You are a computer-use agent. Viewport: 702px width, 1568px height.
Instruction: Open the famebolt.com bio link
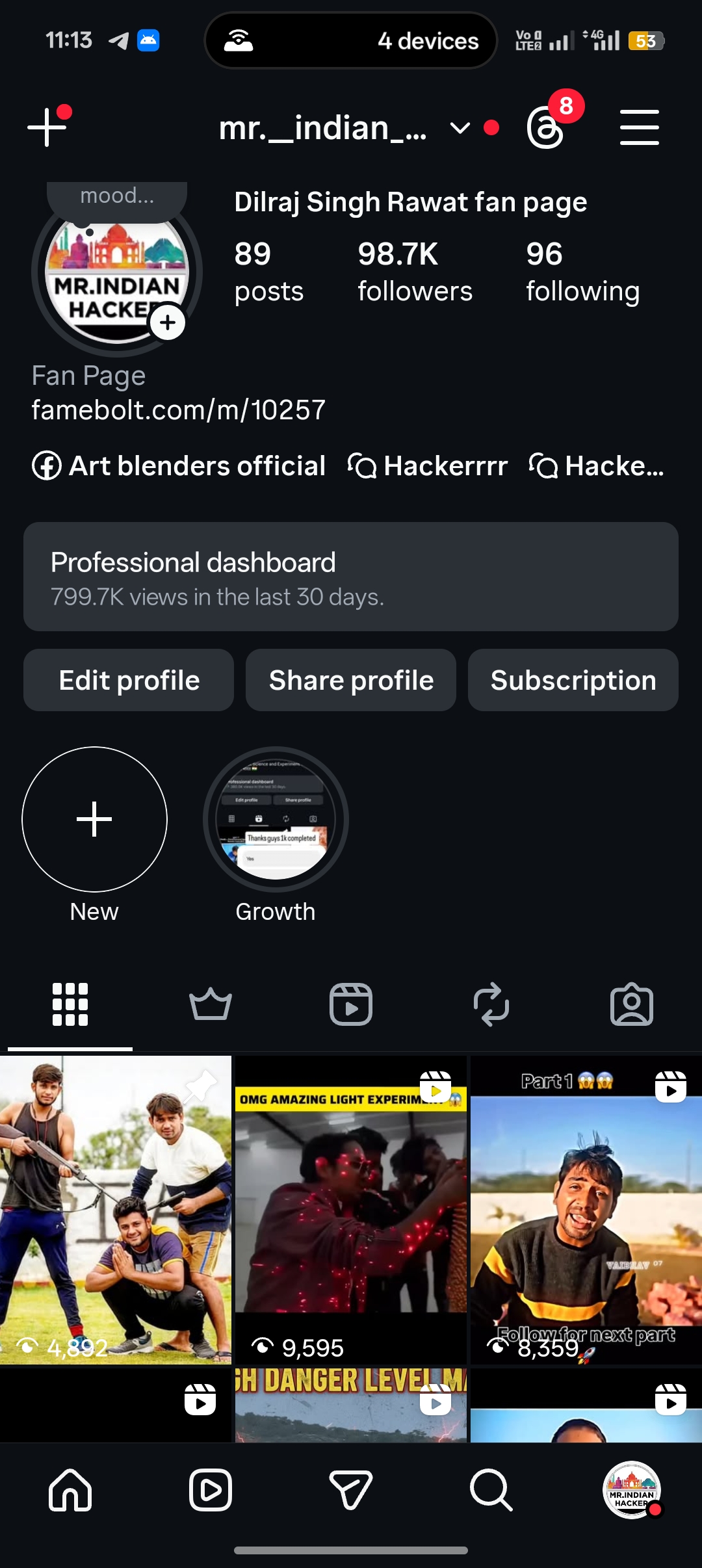coord(179,410)
